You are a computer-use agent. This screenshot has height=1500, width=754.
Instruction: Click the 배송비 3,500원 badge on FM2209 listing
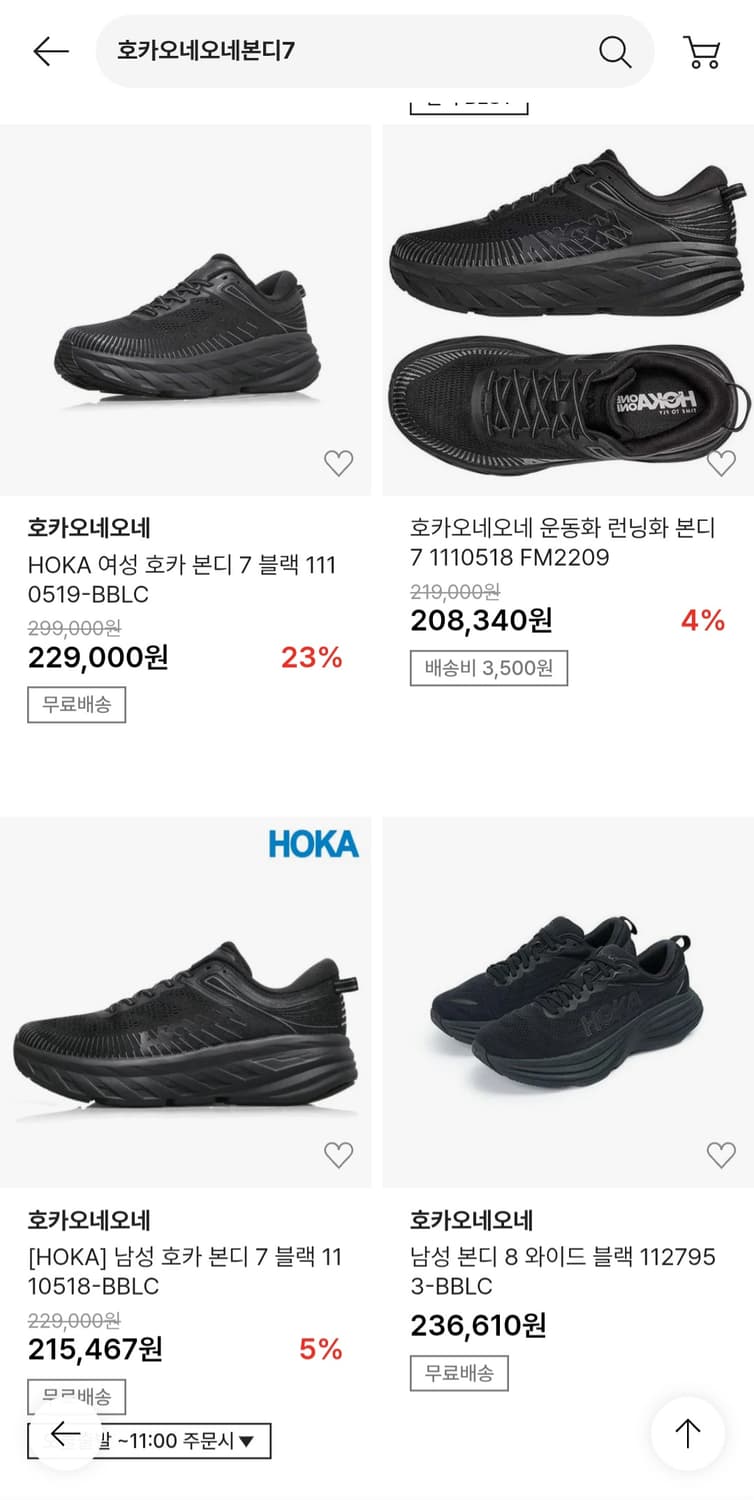click(x=490, y=668)
